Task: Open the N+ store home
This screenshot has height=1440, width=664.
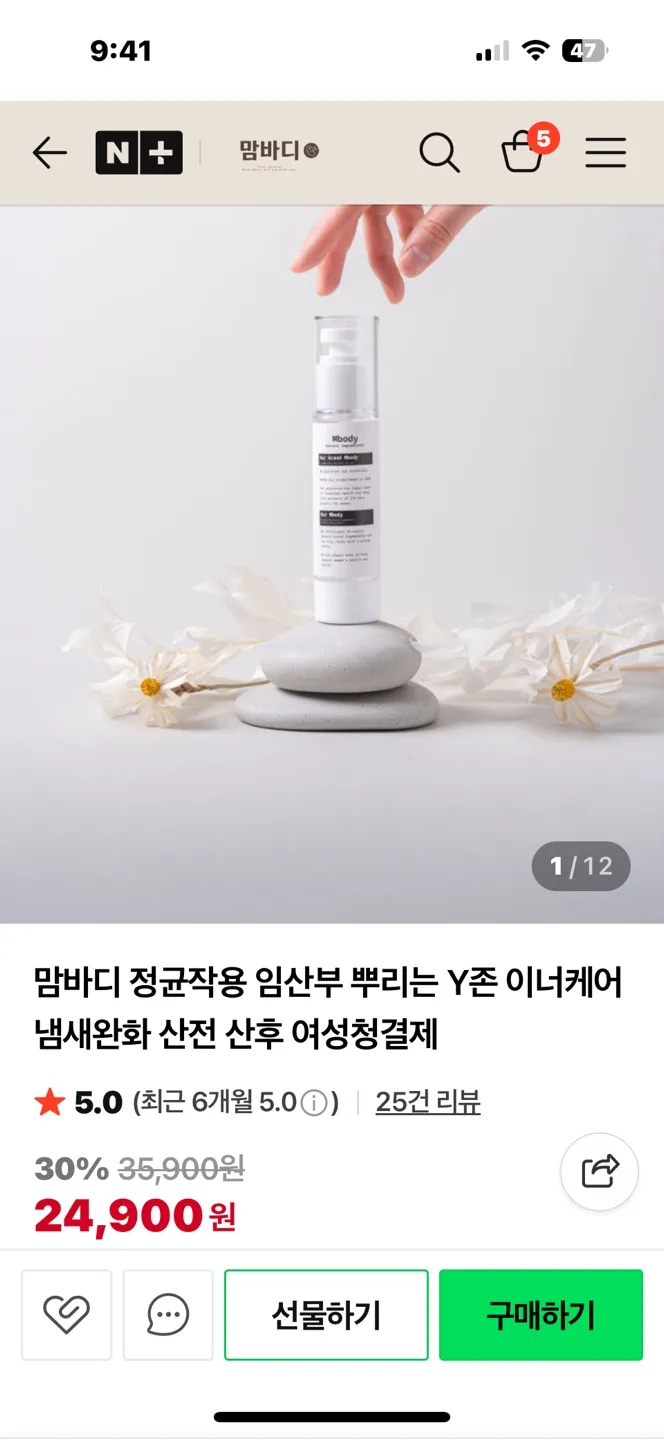Action: (139, 153)
